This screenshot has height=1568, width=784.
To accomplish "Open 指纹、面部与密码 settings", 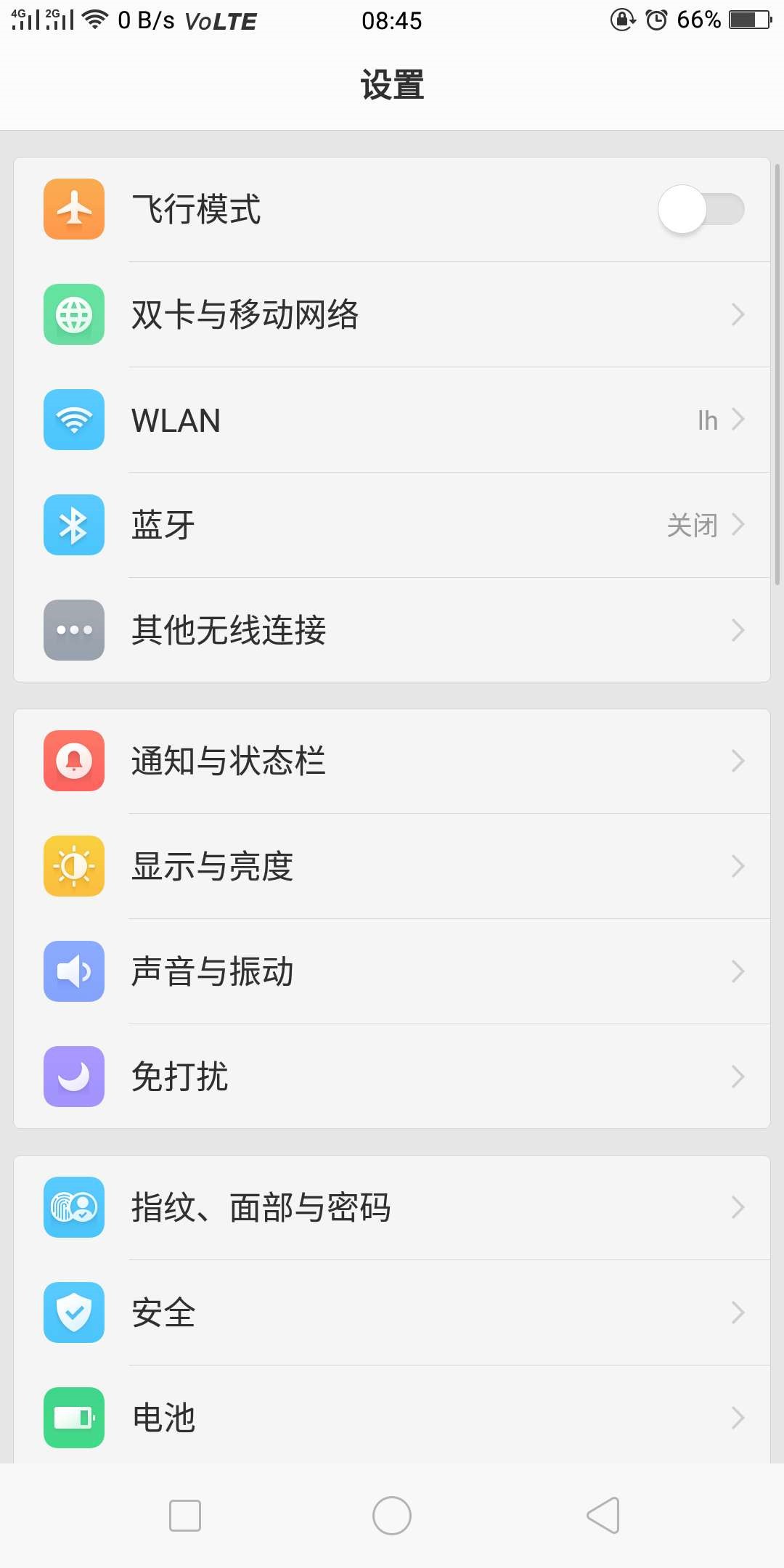I will [392, 1207].
